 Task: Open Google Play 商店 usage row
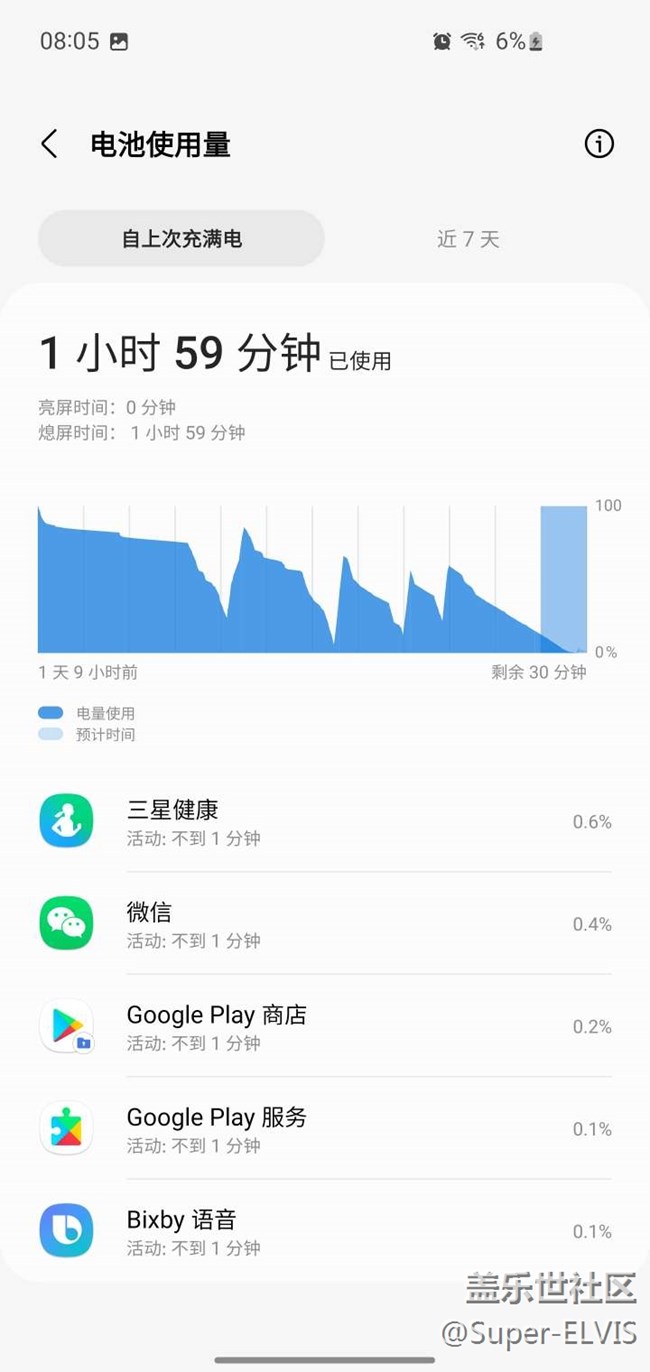pyautogui.click(x=325, y=1027)
